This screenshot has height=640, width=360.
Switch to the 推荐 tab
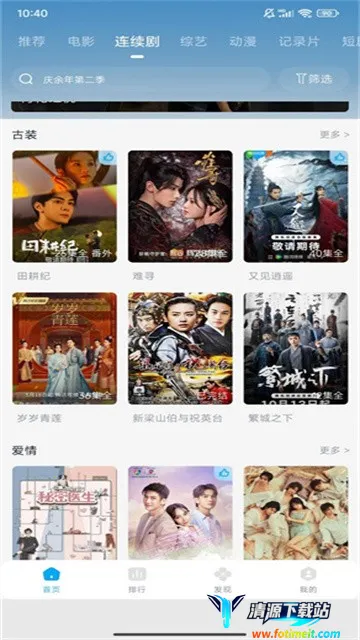coord(31,42)
